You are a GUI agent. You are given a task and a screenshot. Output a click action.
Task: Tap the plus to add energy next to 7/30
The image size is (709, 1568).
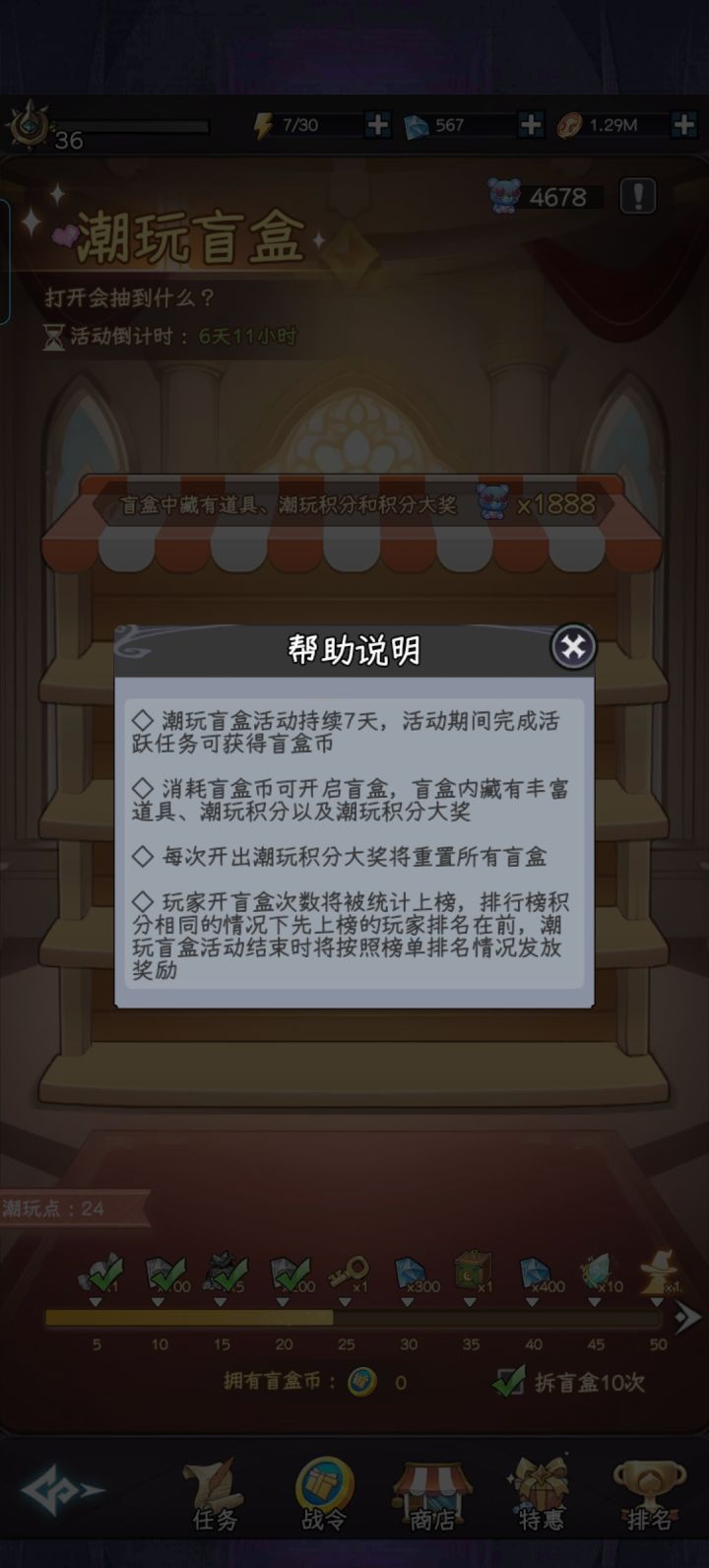377,125
